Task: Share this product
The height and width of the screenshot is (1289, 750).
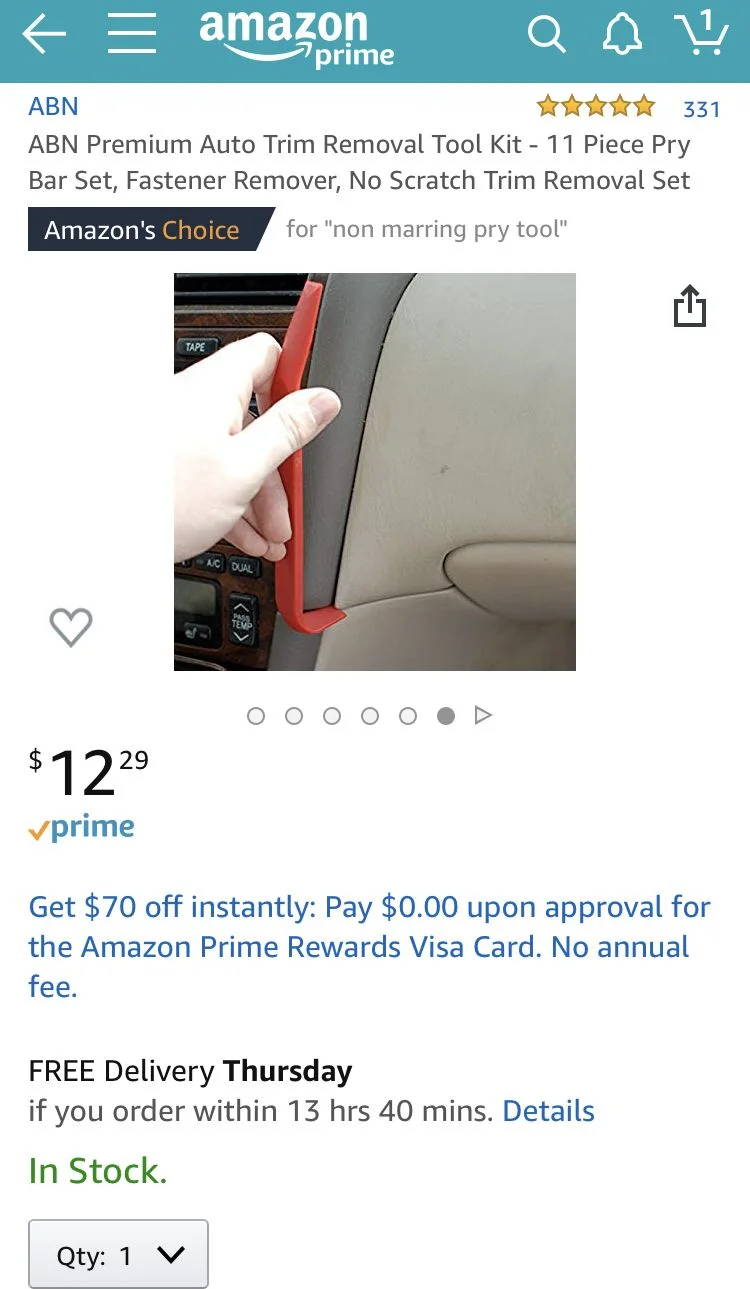Action: point(689,306)
